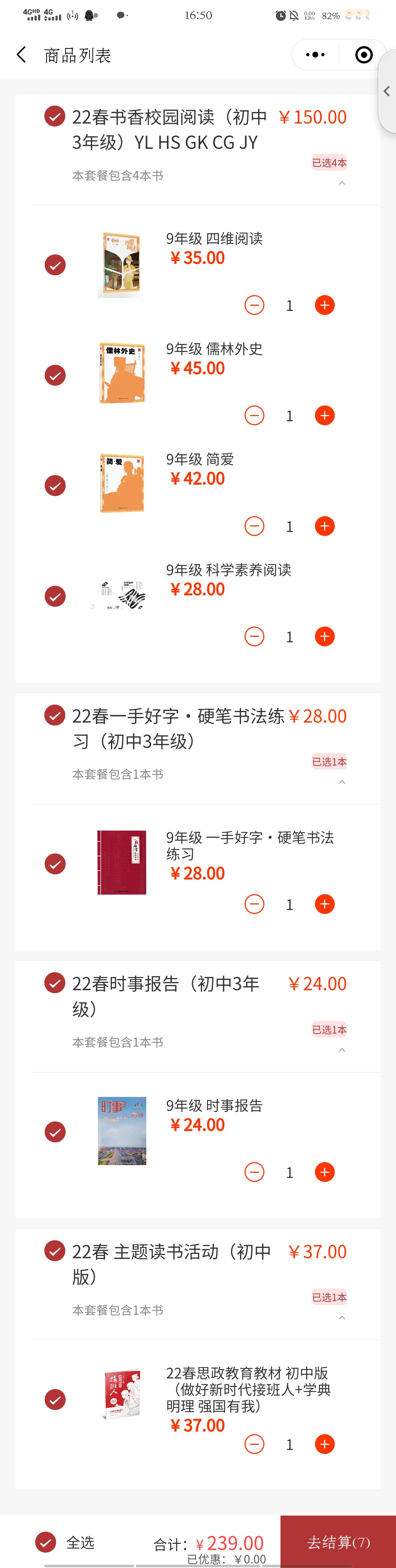The width and height of the screenshot is (396, 1568).
Task: Go back from 商品列表 page
Action: (21, 55)
